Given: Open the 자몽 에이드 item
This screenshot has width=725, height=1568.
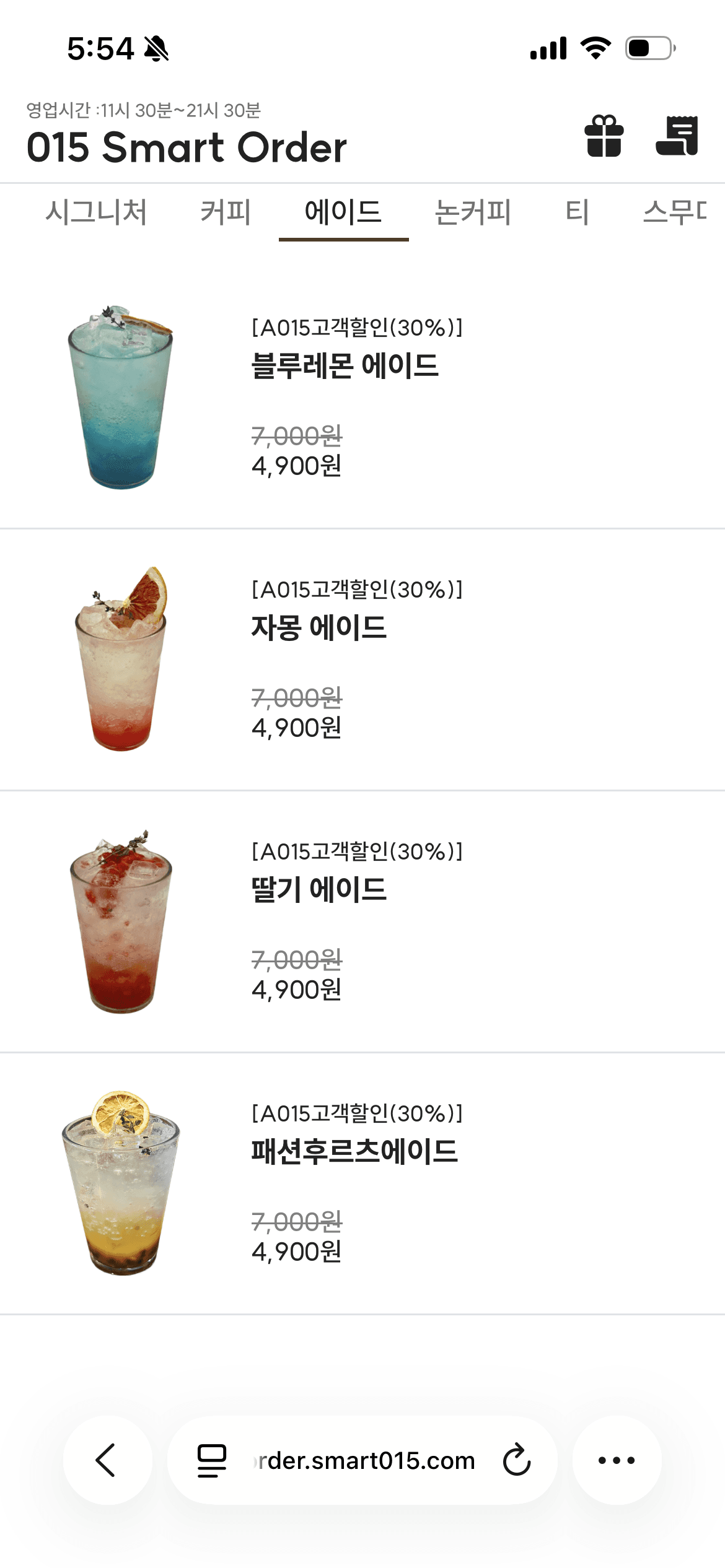Looking at the screenshot, I should tap(362, 660).
